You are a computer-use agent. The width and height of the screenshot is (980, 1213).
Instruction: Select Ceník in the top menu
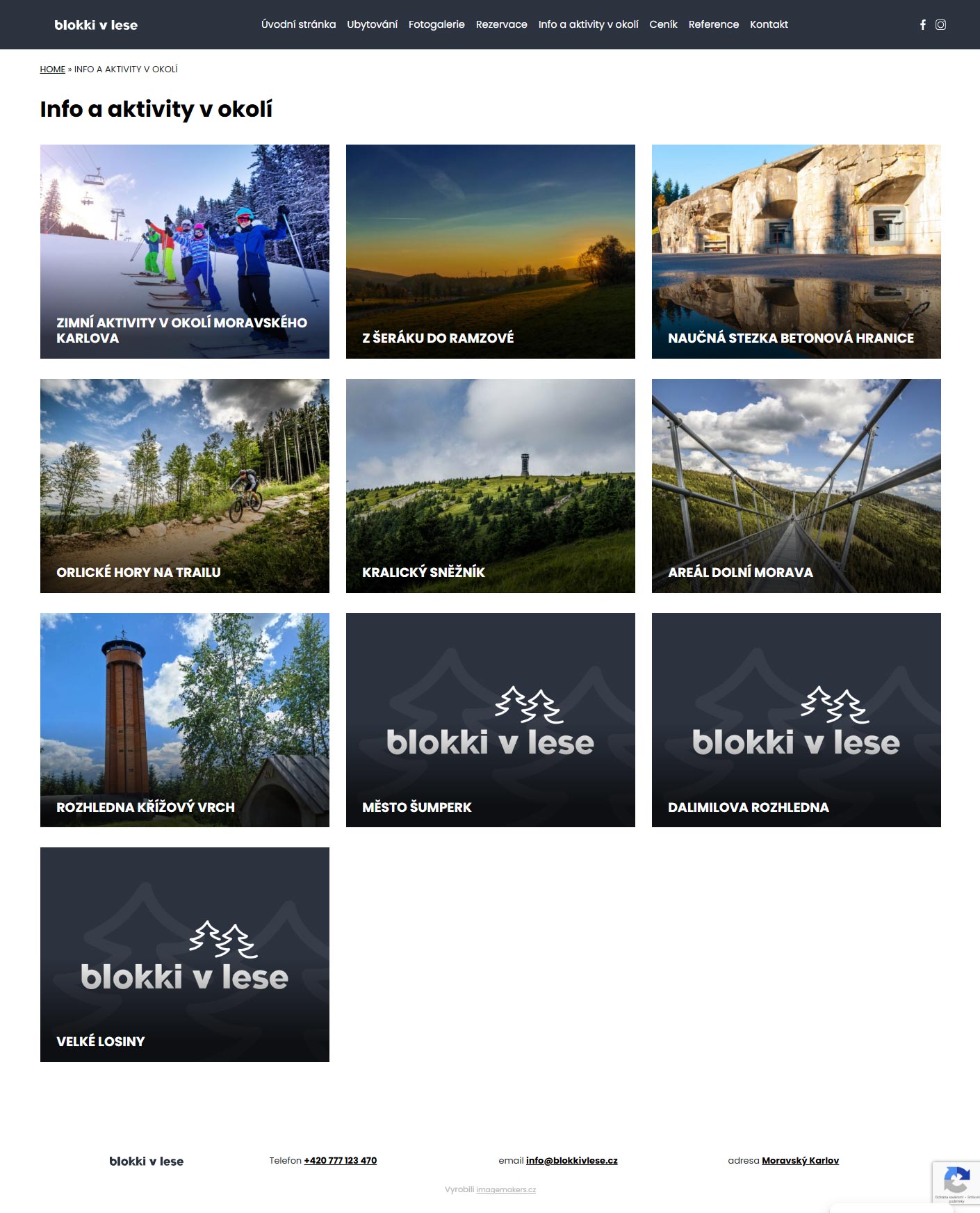[663, 24]
